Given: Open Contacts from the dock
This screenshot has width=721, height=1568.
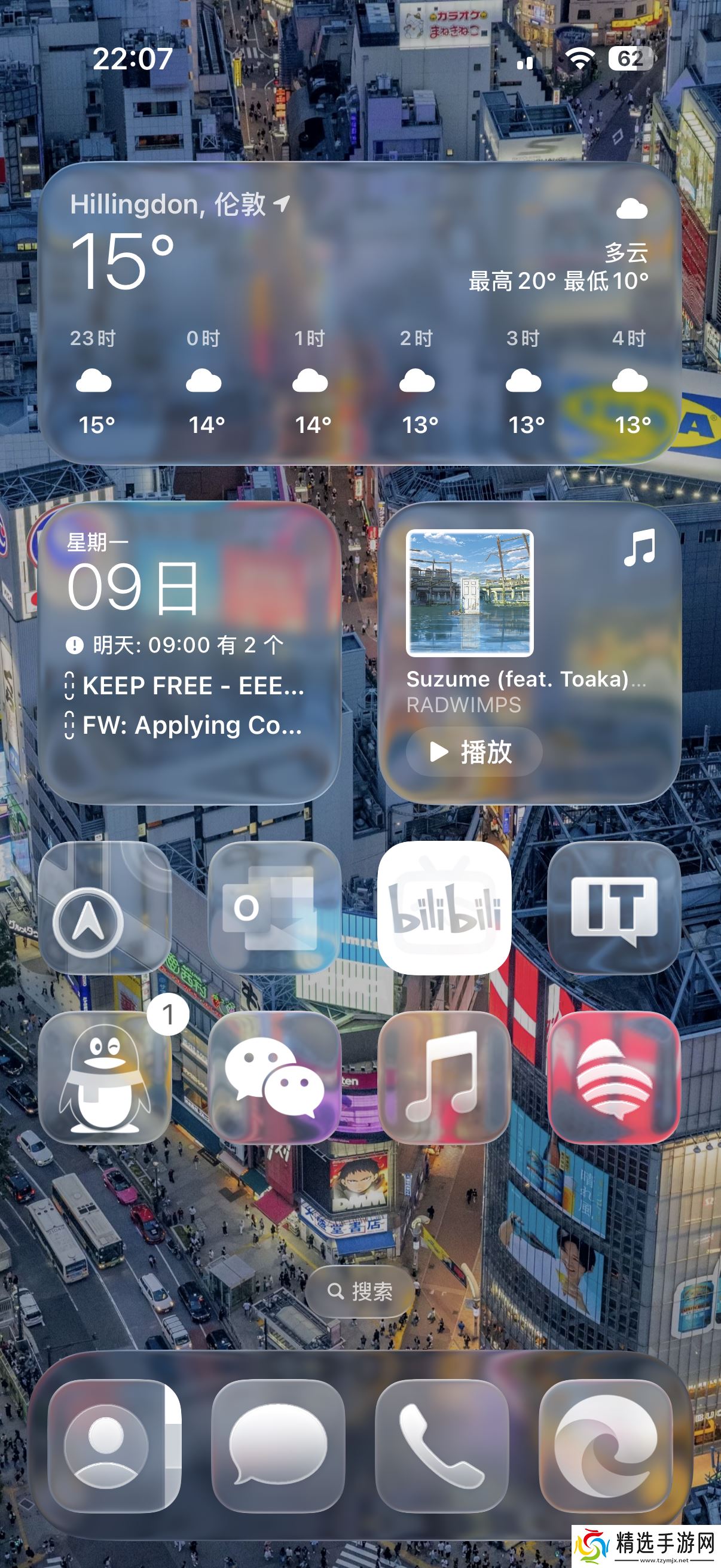Looking at the screenshot, I should (114, 1446).
